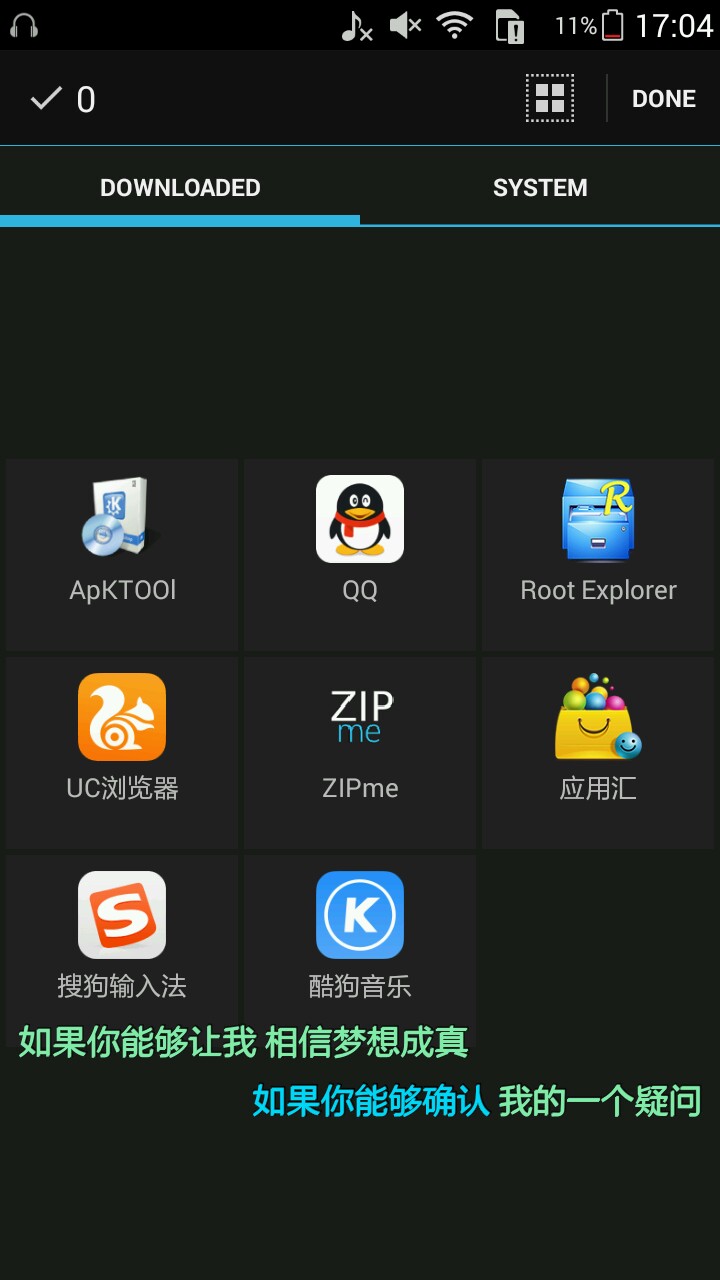Screen dimensions: 720x1280
Task: Tap the checkmark selection counter
Action: (63, 99)
